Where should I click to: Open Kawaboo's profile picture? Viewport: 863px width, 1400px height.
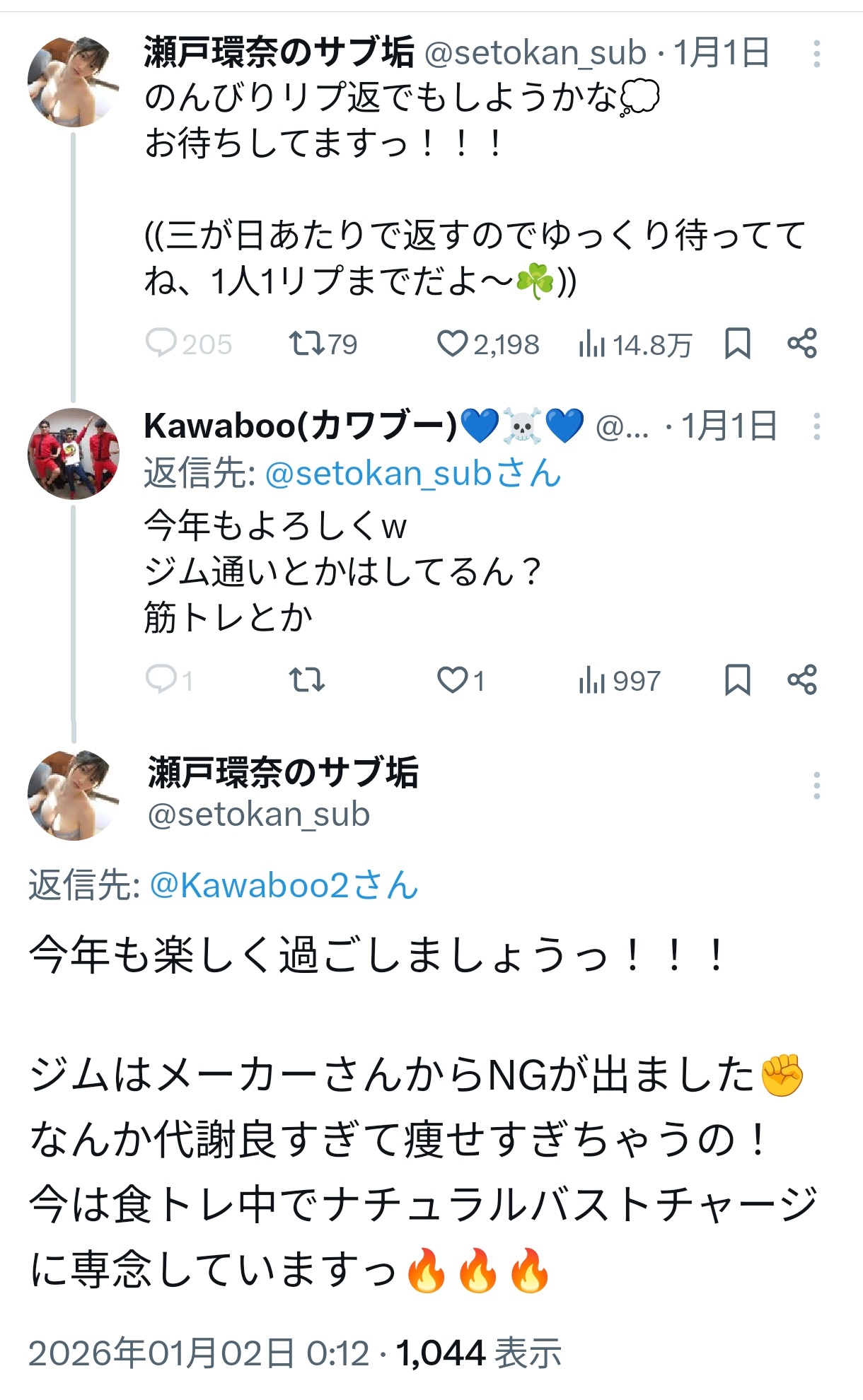pos(73,454)
